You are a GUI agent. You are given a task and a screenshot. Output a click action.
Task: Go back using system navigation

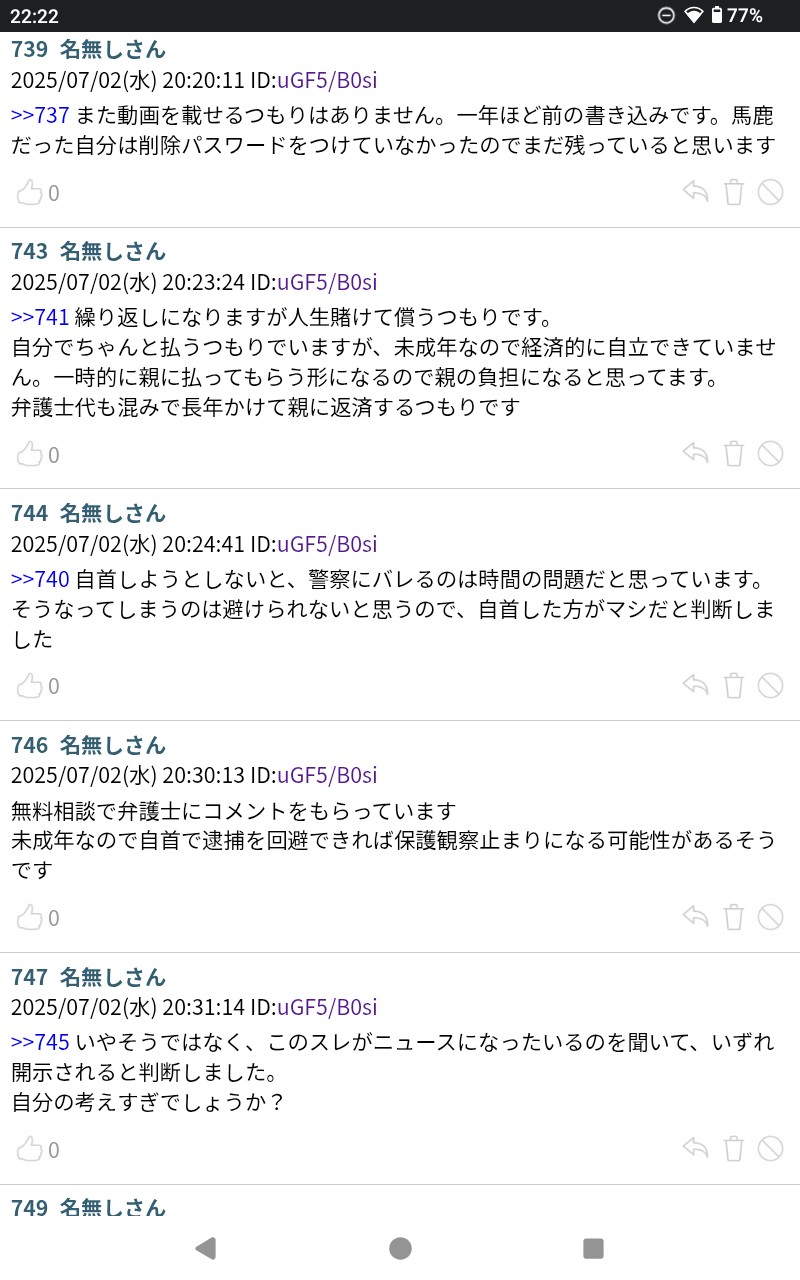205,1248
